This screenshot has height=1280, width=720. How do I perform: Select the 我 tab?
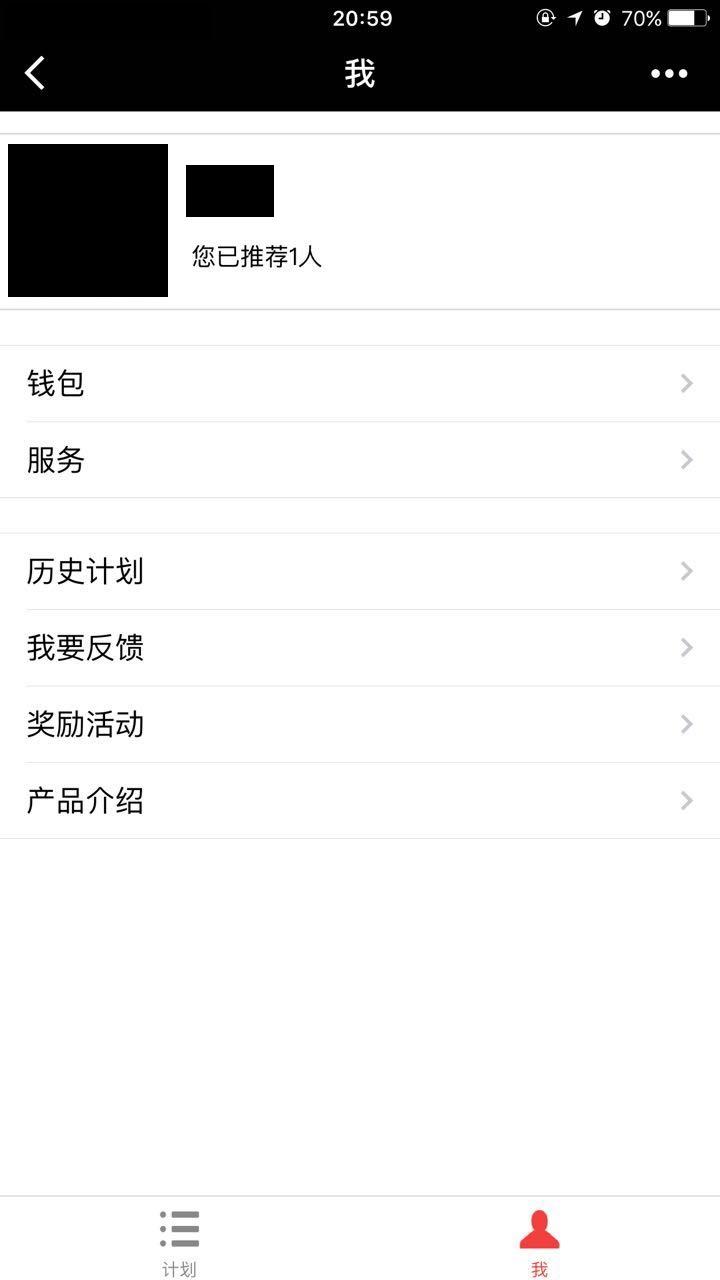pos(539,1241)
